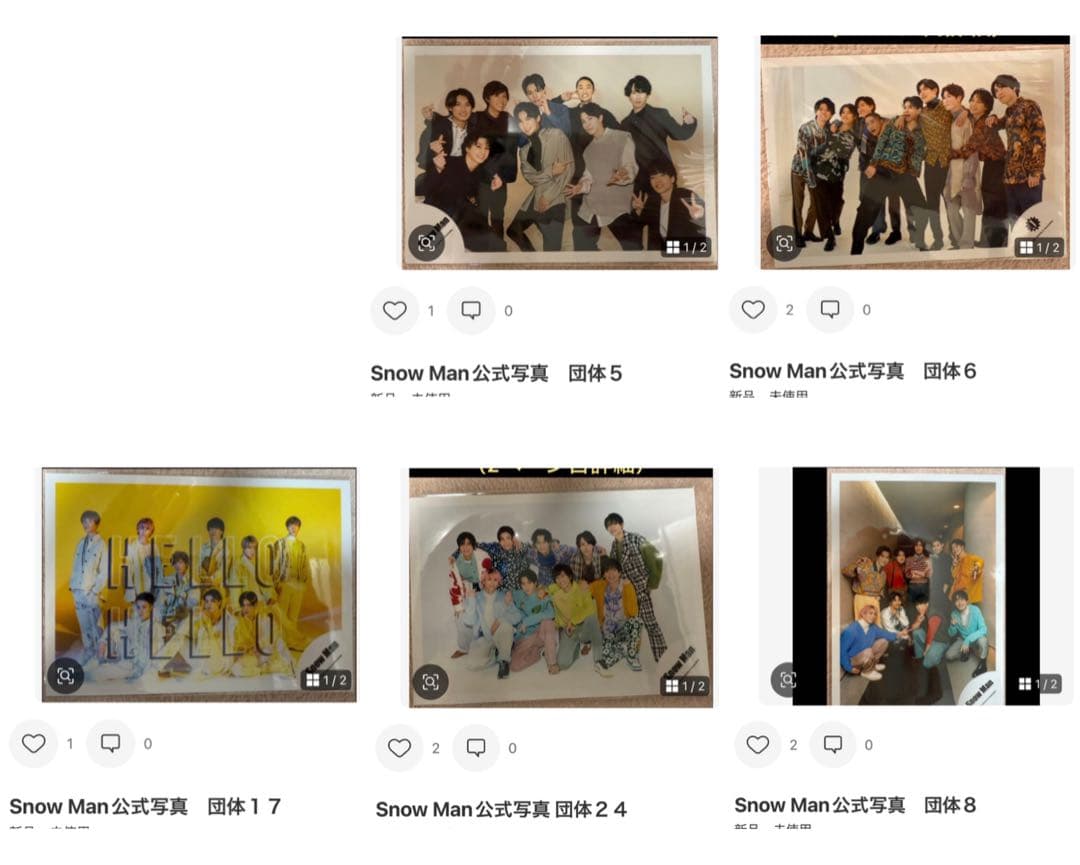The width and height of the screenshot is (1080, 865).
Task: Like the 団体５ listing
Action: coord(395,311)
